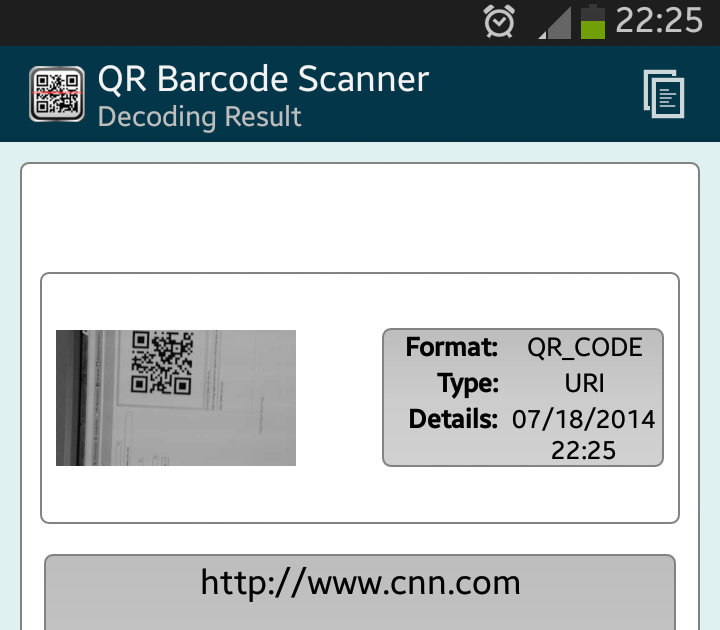View the scanned QR code image

tap(176, 398)
